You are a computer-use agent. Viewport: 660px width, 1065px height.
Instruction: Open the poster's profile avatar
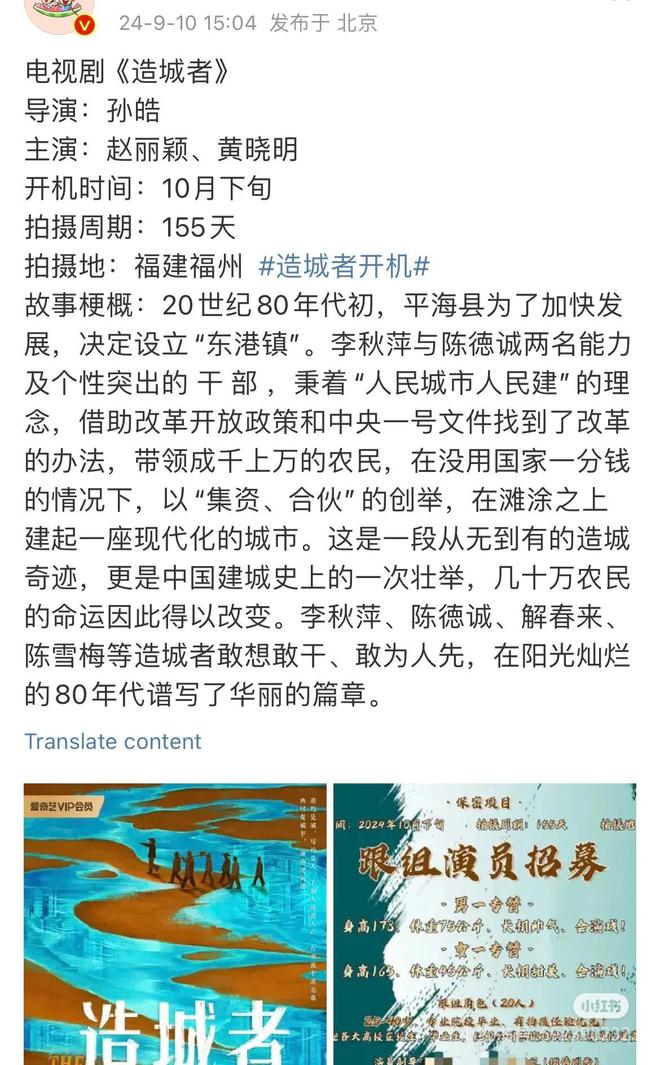click(x=58, y=15)
